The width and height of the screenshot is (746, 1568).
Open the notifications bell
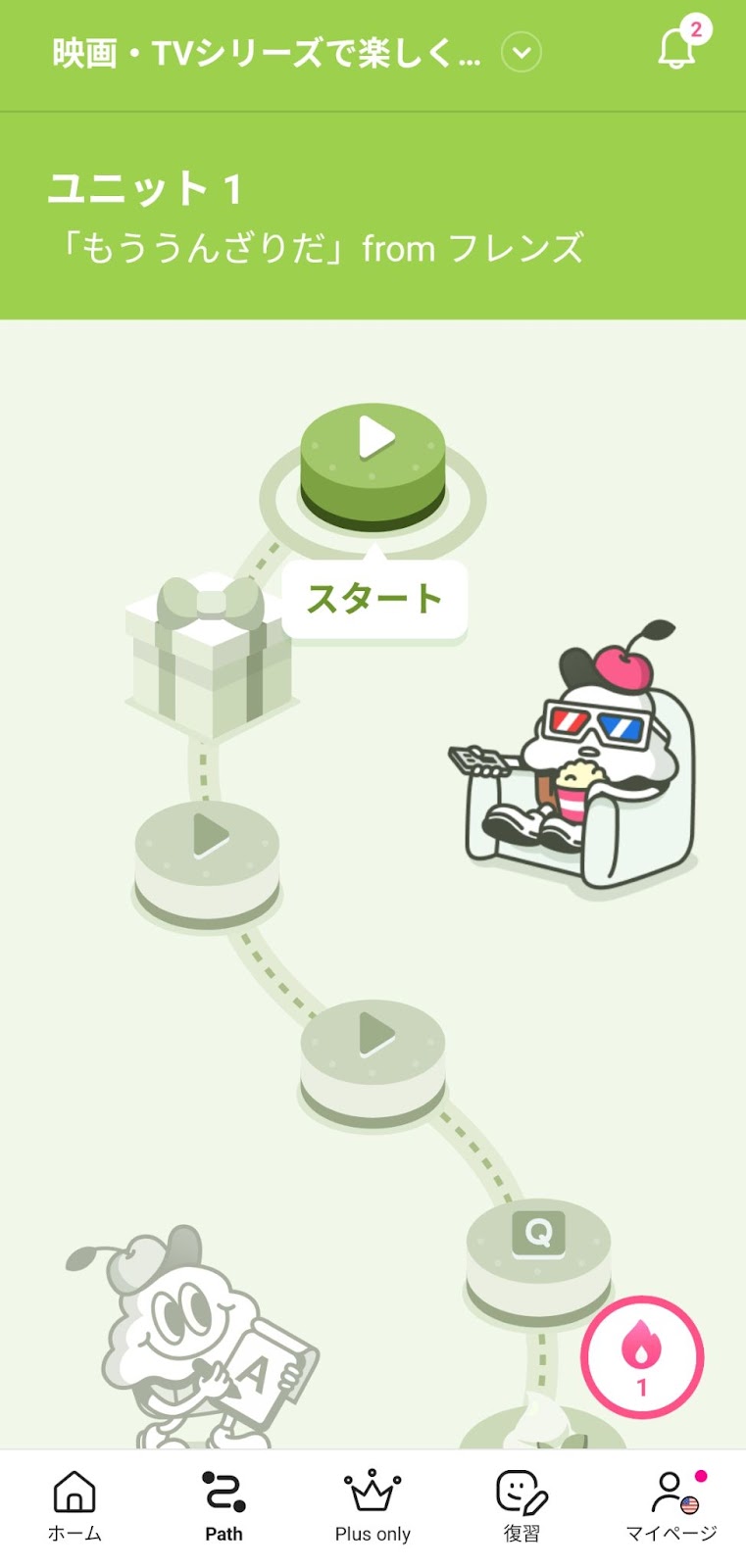click(677, 49)
